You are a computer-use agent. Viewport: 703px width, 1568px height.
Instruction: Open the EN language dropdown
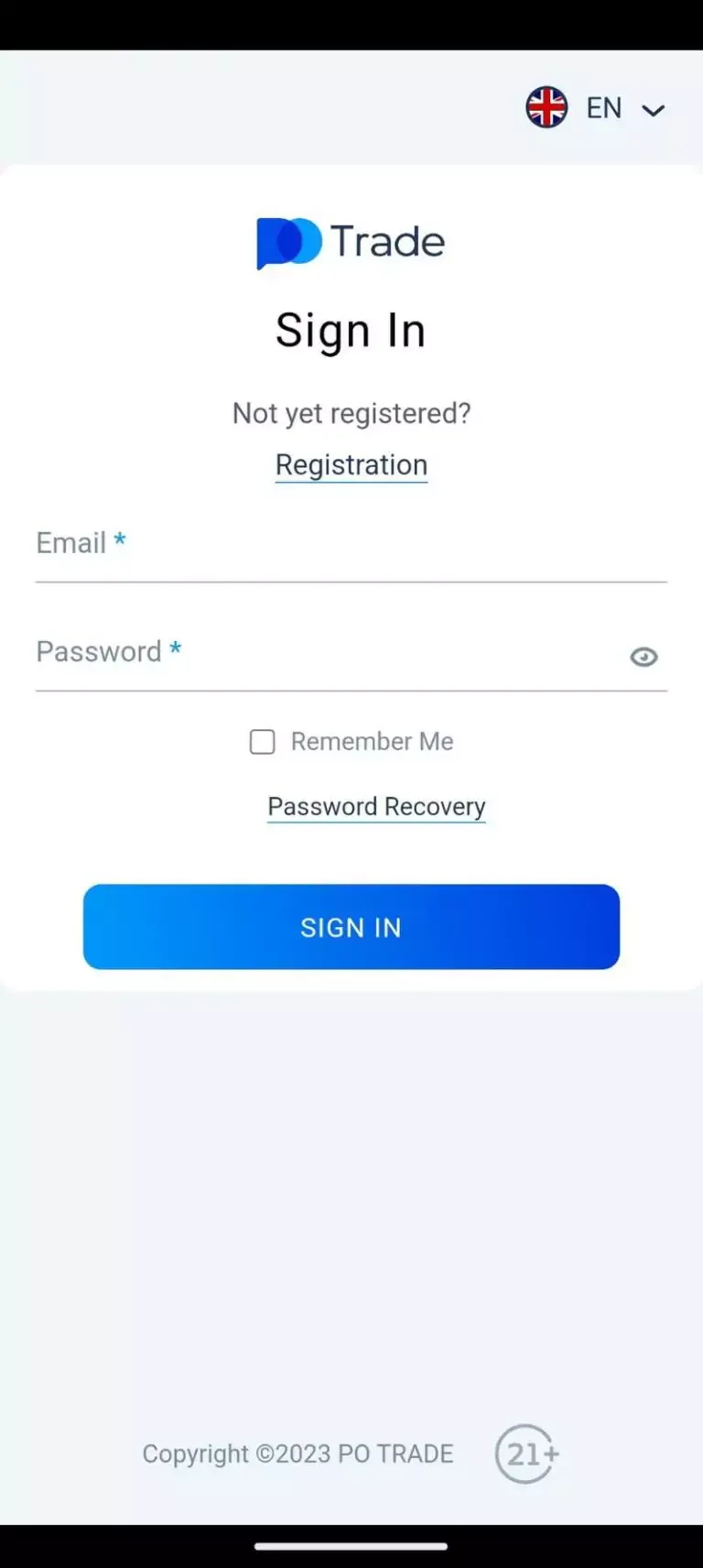[x=597, y=109]
